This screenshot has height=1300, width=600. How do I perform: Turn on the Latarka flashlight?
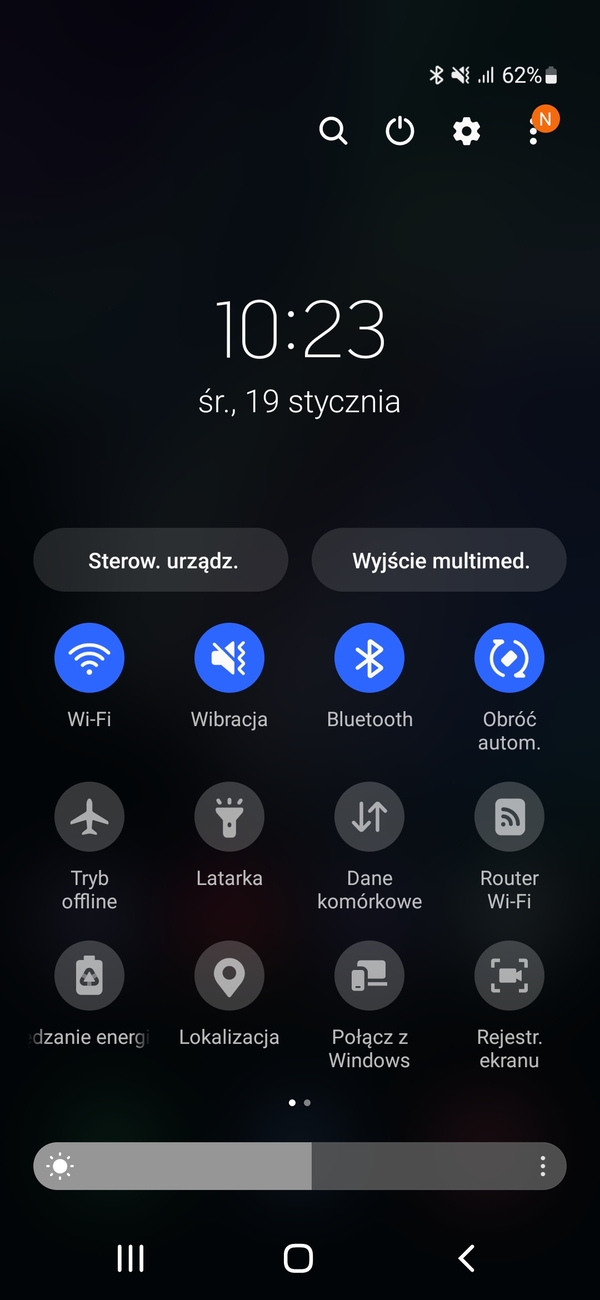pyautogui.click(x=229, y=817)
